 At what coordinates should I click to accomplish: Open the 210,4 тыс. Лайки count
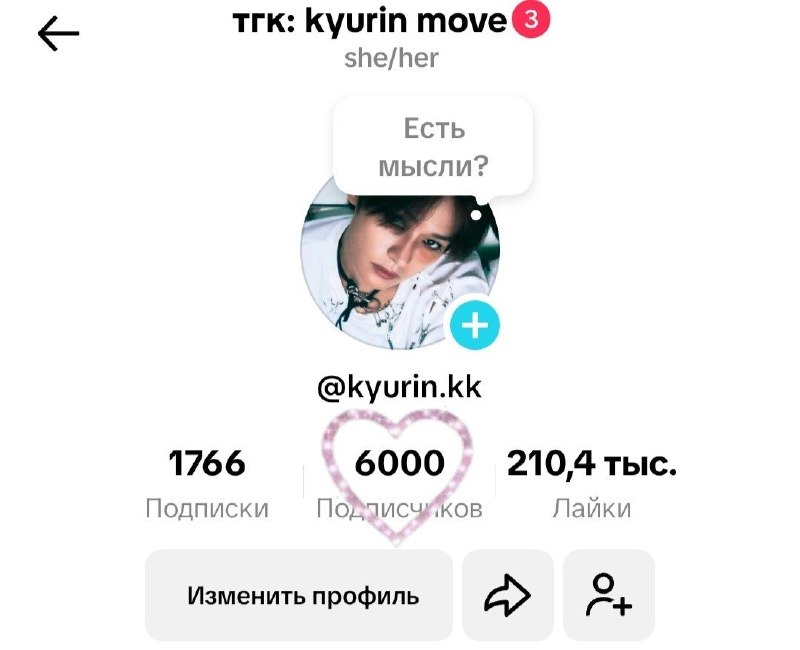pos(592,484)
